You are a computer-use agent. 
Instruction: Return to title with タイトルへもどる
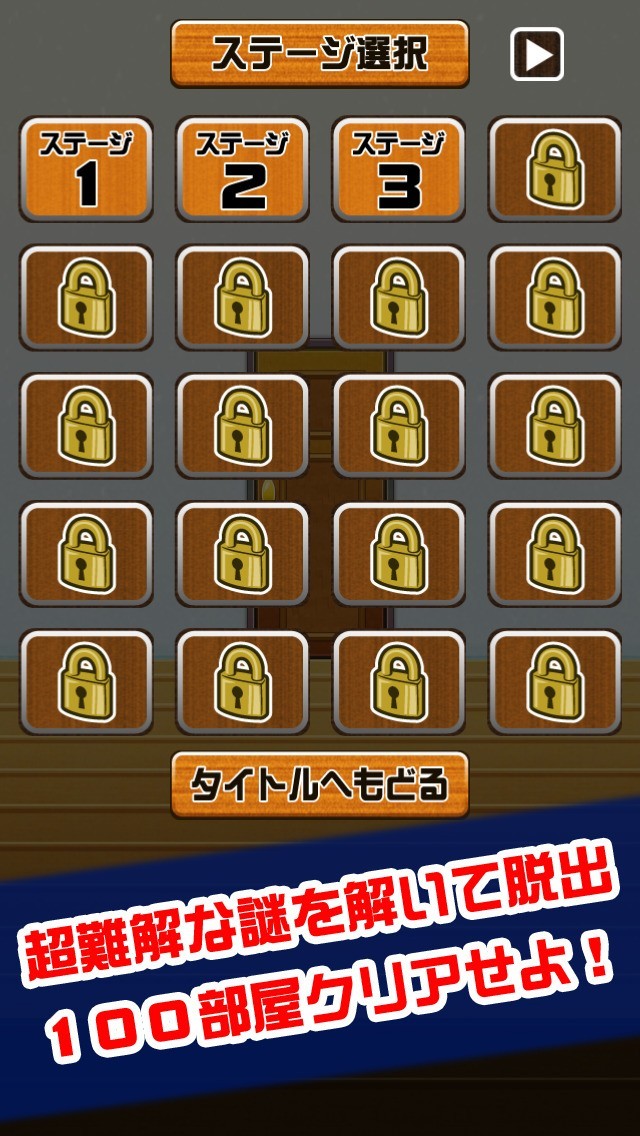pyautogui.click(x=320, y=785)
